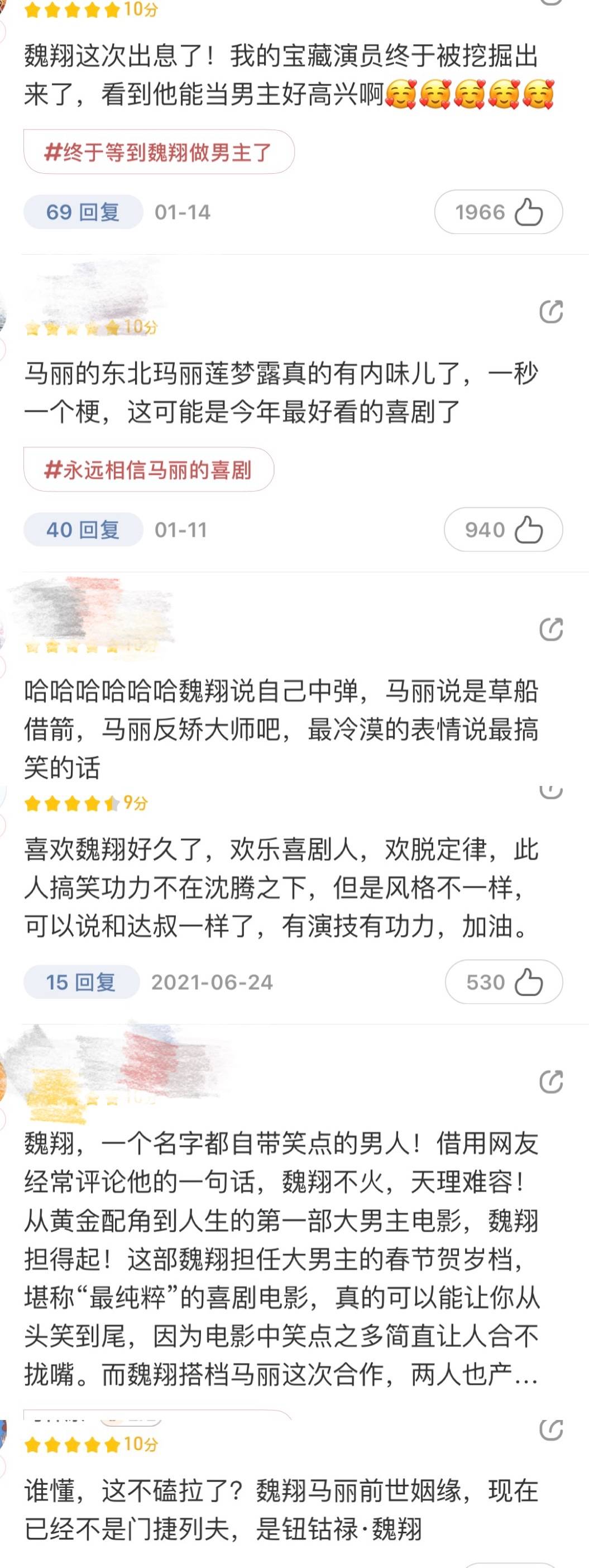View the 15 回复 replies
Image resolution: width=589 pixels, height=1568 pixels.
click(81, 982)
